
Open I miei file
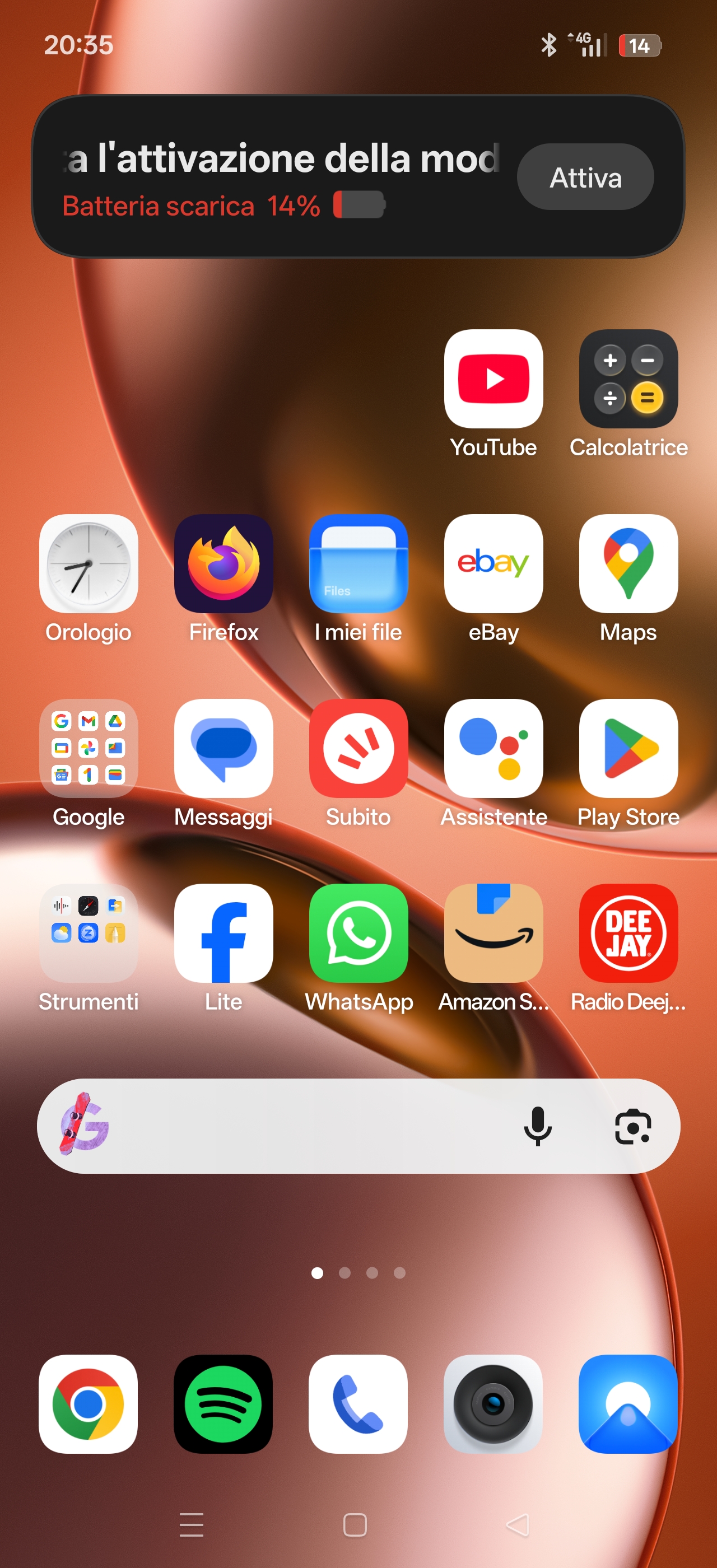[358, 564]
